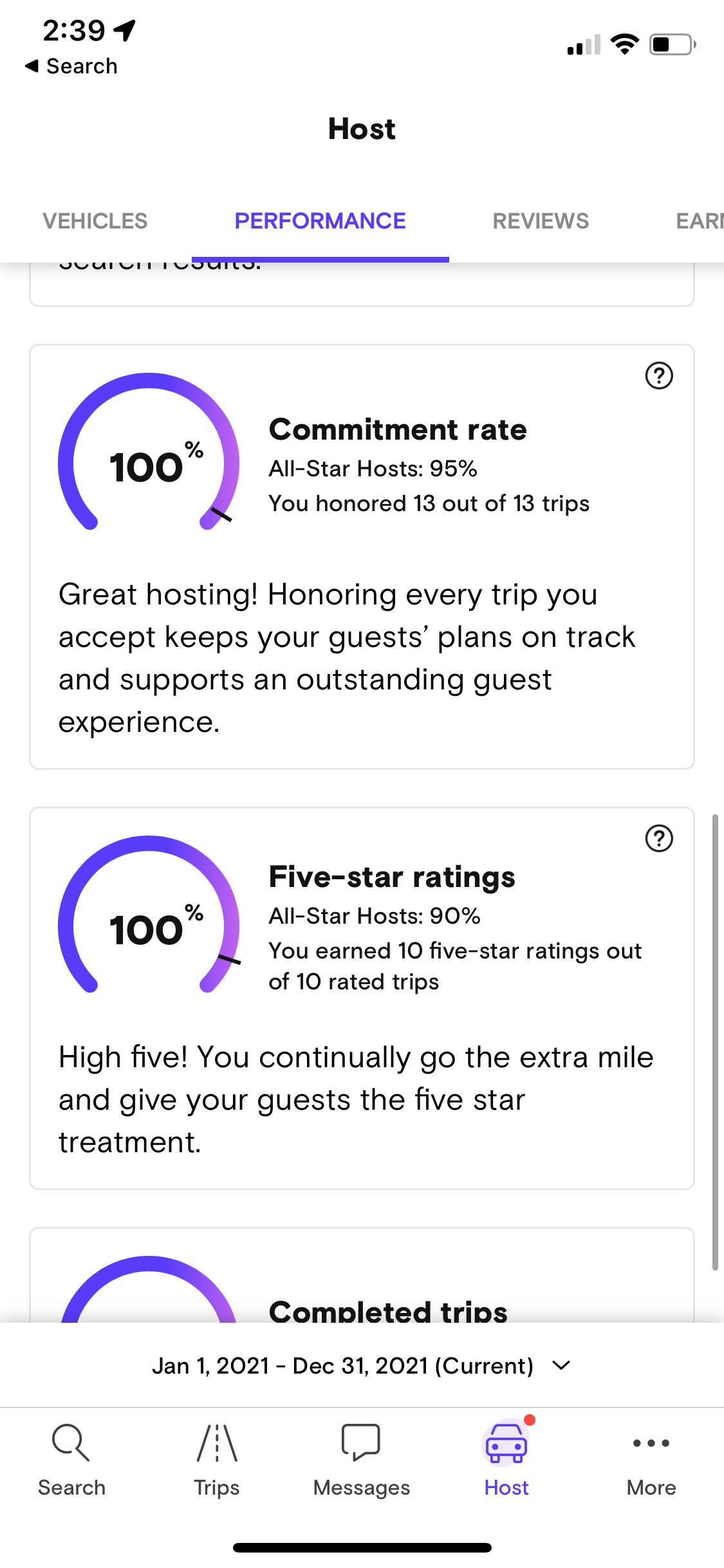The width and height of the screenshot is (724, 1568).
Task: Return to Search via status bar back link
Action: pos(71,66)
